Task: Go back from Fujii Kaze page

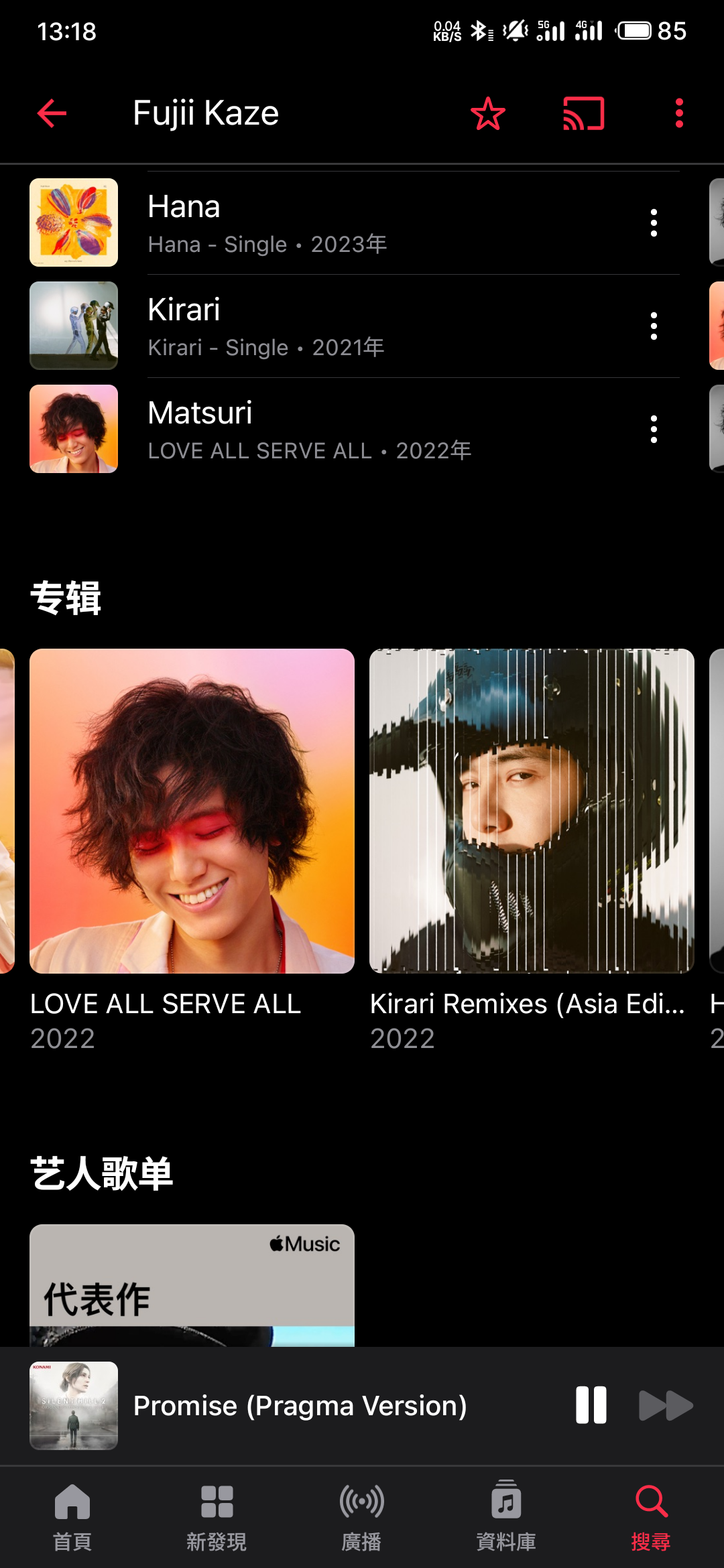Action: coord(52,113)
